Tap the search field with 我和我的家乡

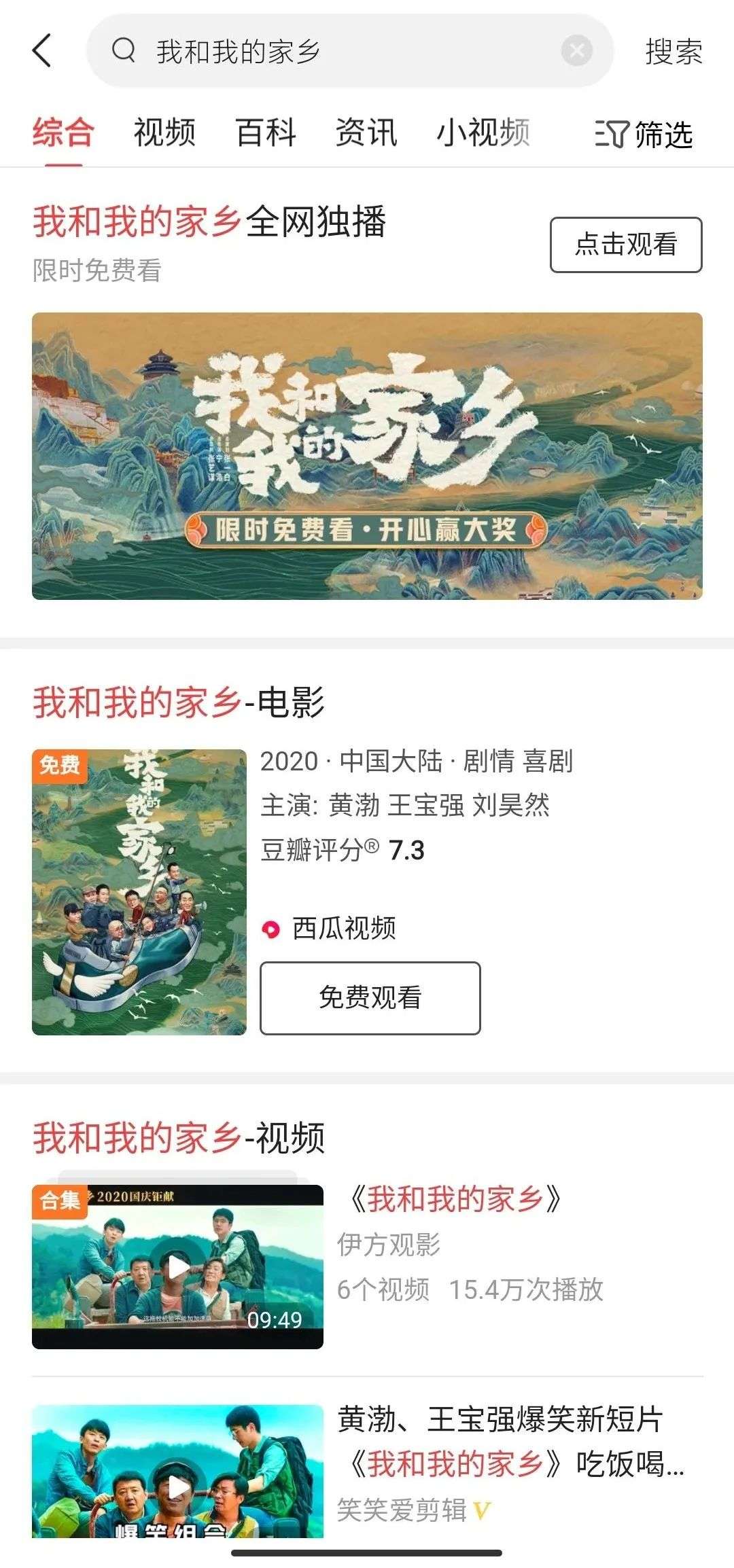click(340, 51)
